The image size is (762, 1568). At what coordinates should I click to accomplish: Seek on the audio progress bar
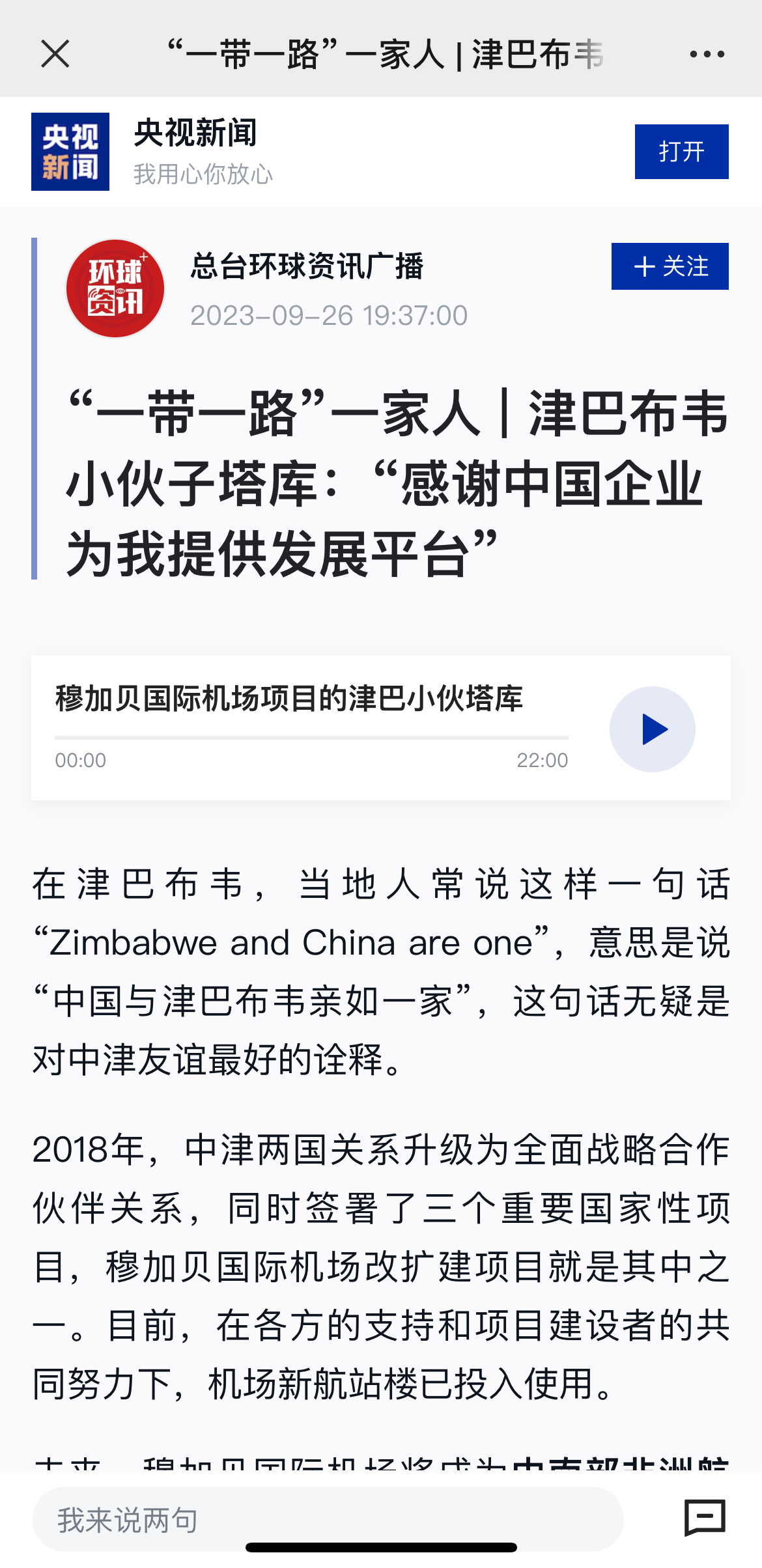pyautogui.click(x=311, y=738)
